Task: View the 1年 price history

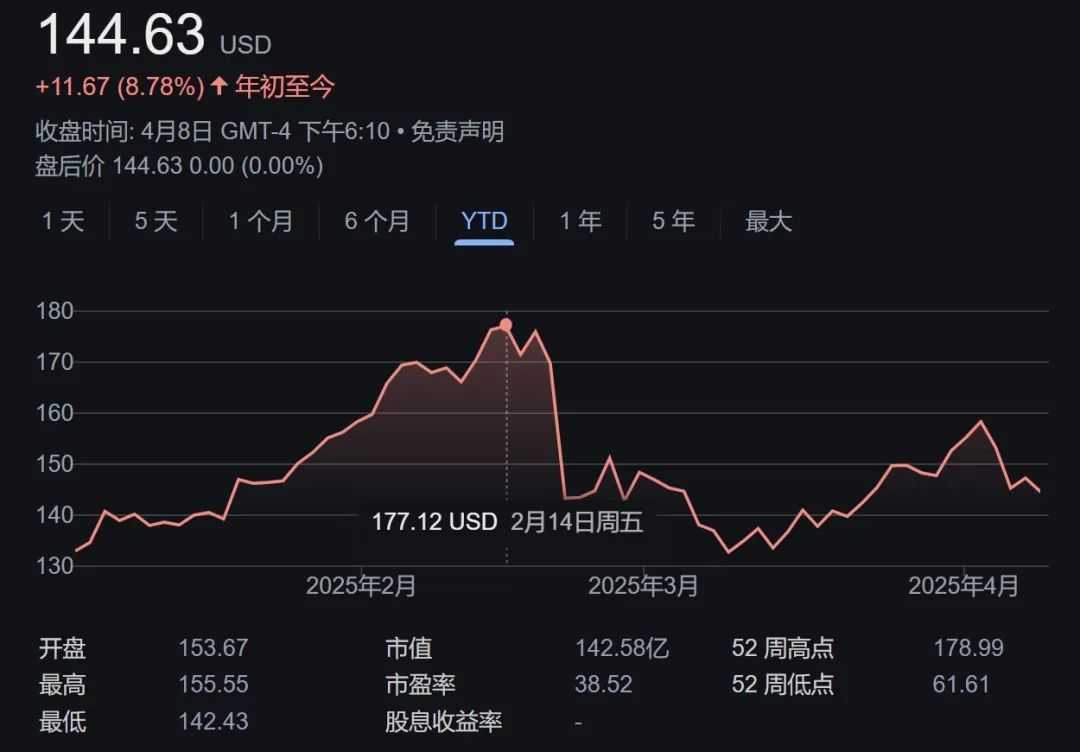Action: [x=580, y=221]
